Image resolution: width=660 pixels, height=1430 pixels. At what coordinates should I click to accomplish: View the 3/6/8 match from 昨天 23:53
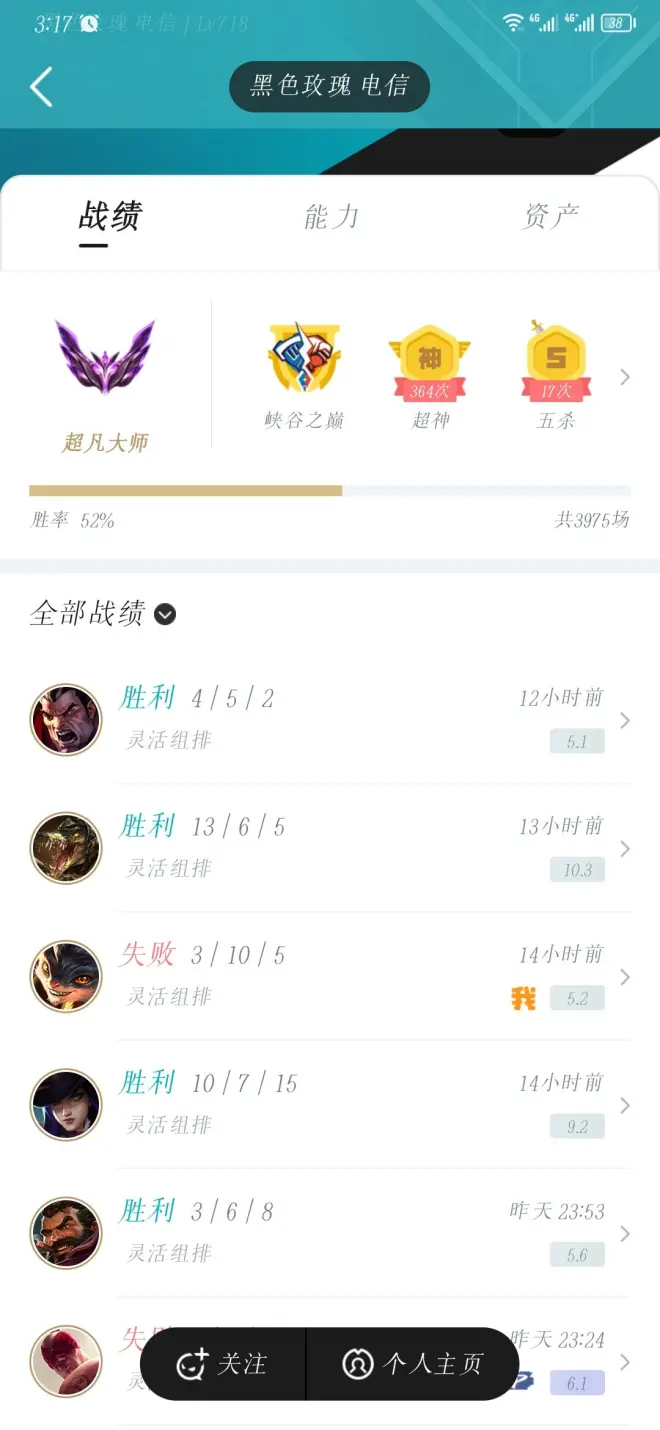point(330,1232)
